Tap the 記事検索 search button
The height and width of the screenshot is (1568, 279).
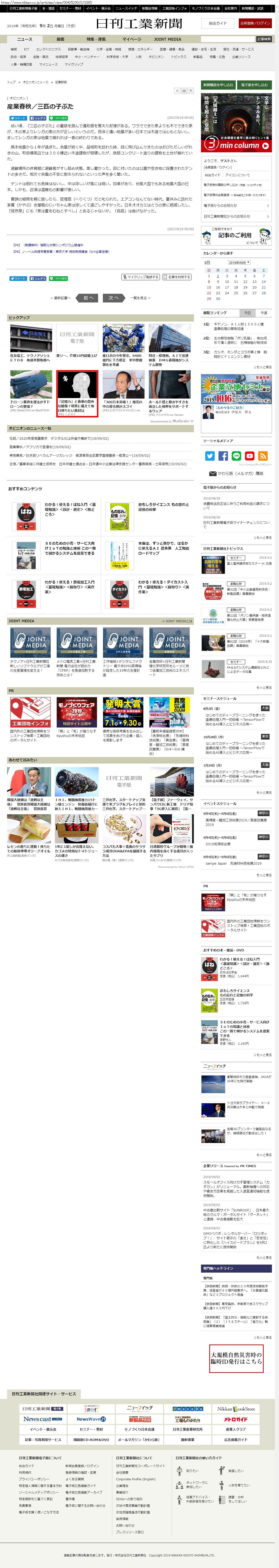pyautogui.click(x=263, y=39)
